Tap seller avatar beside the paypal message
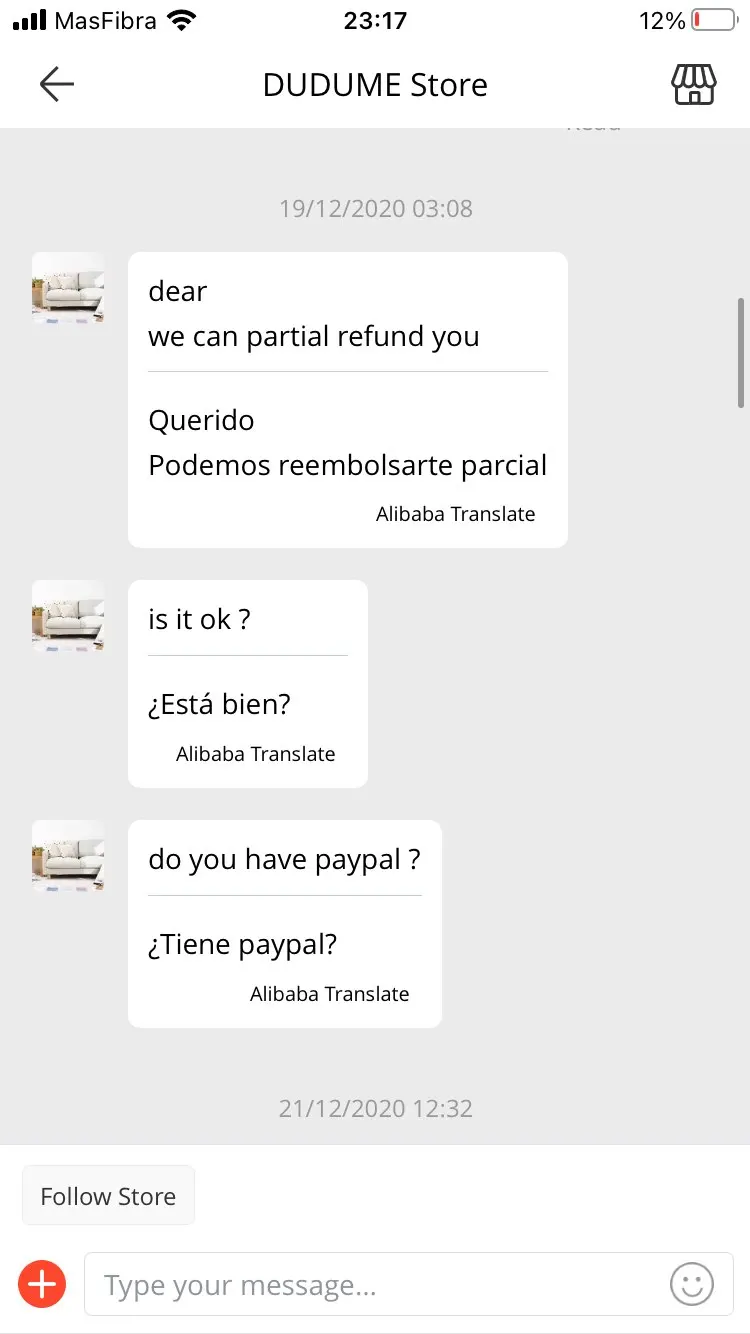The height and width of the screenshot is (1334, 750). 68,856
